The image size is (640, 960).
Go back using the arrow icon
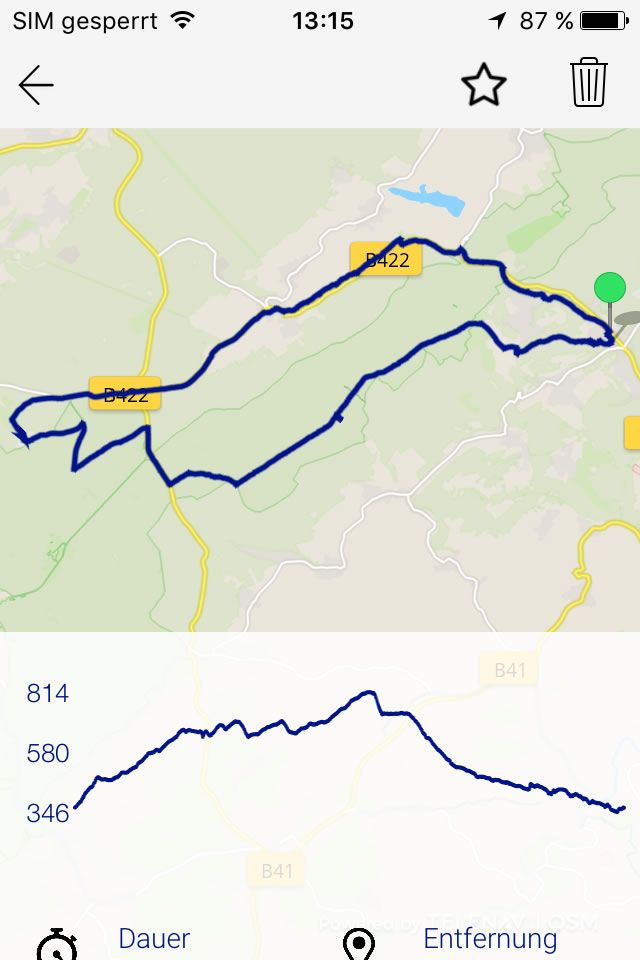click(x=36, y=86)
